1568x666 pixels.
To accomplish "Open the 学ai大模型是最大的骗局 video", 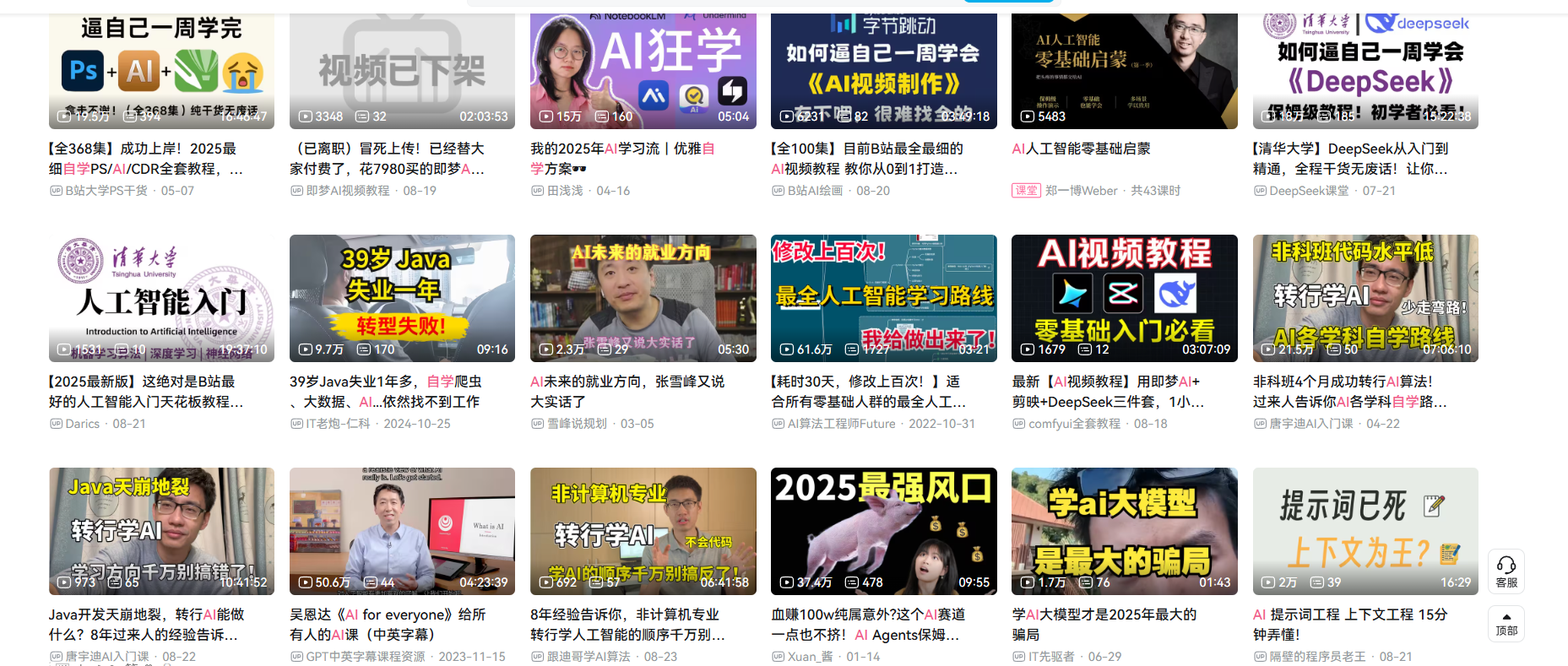I will pyautogui.click(x=1124, y=531).
